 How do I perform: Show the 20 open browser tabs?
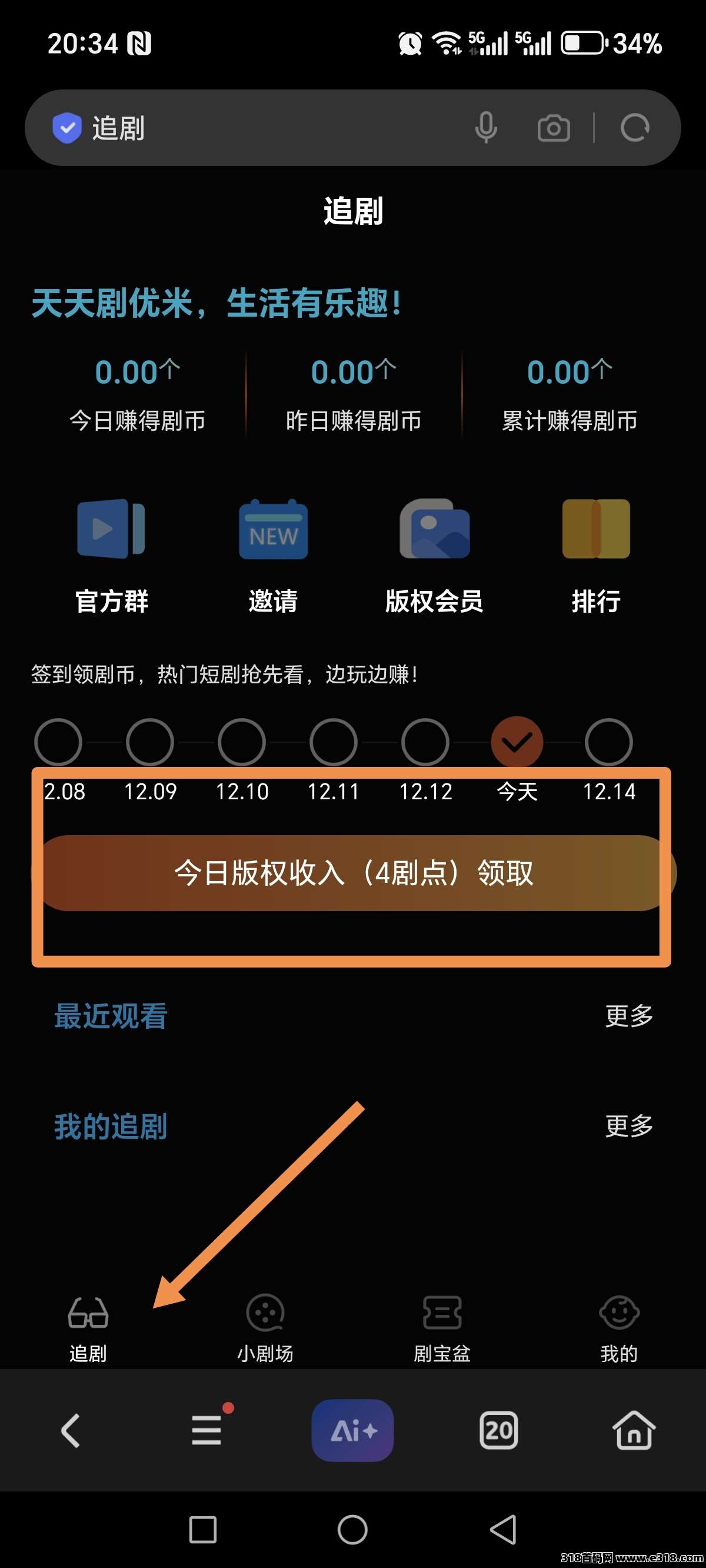point(498,1430)
